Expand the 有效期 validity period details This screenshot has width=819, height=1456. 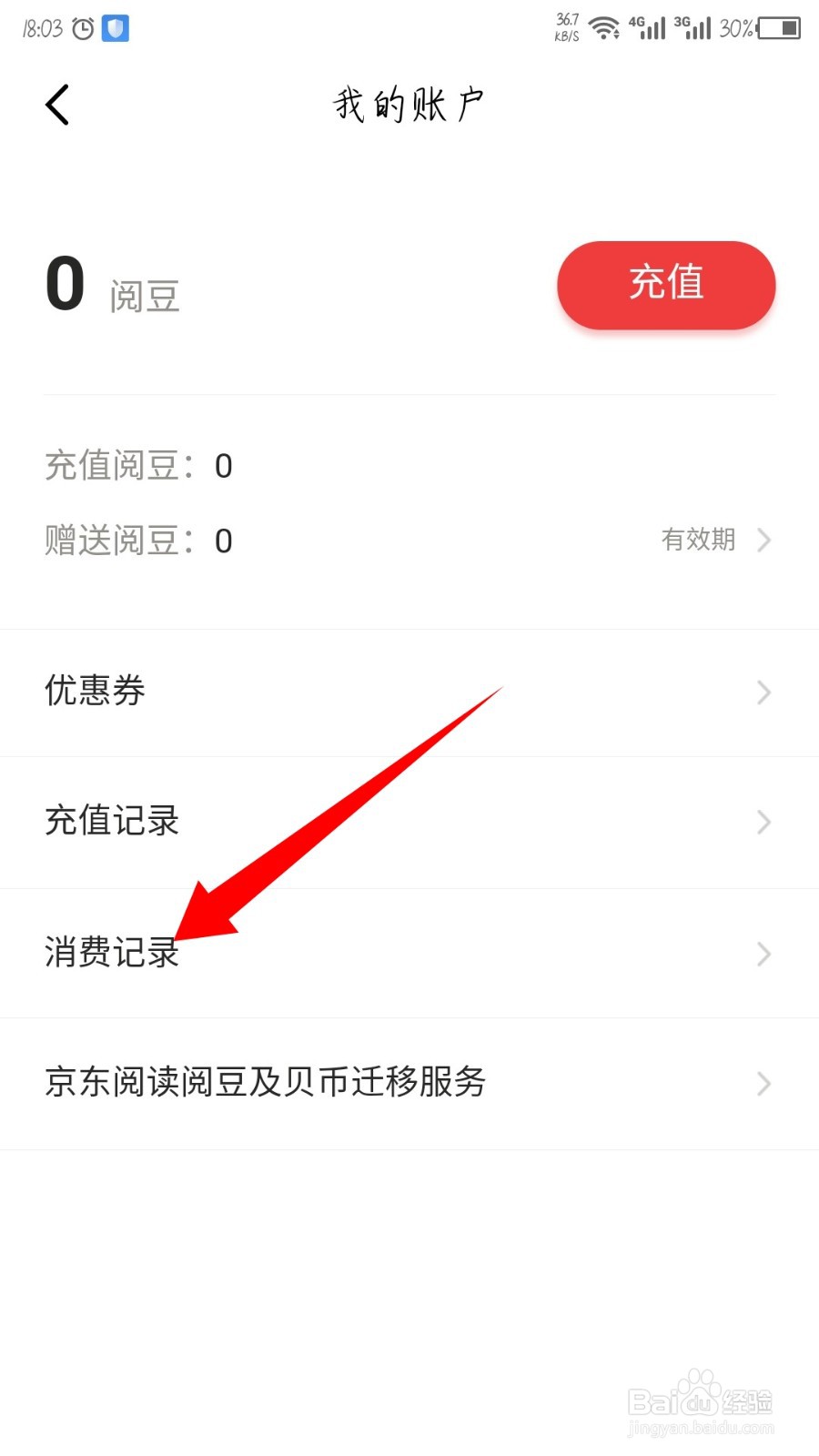point(716,541)
